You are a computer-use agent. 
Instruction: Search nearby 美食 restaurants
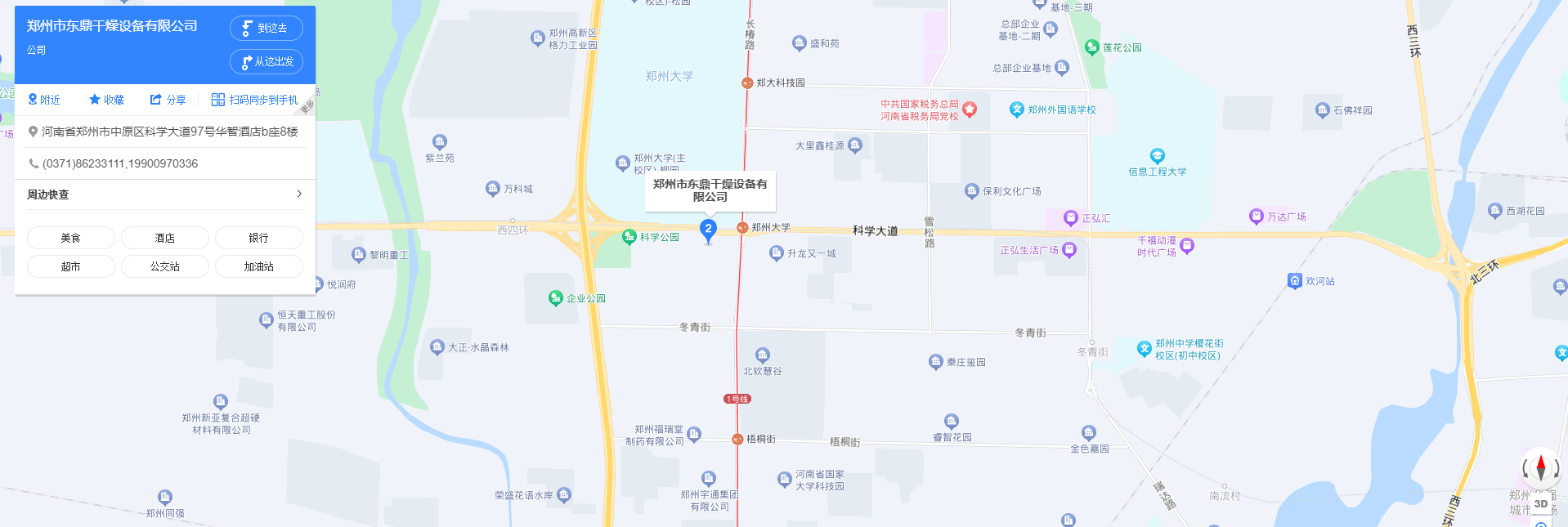tap(71, 238)
